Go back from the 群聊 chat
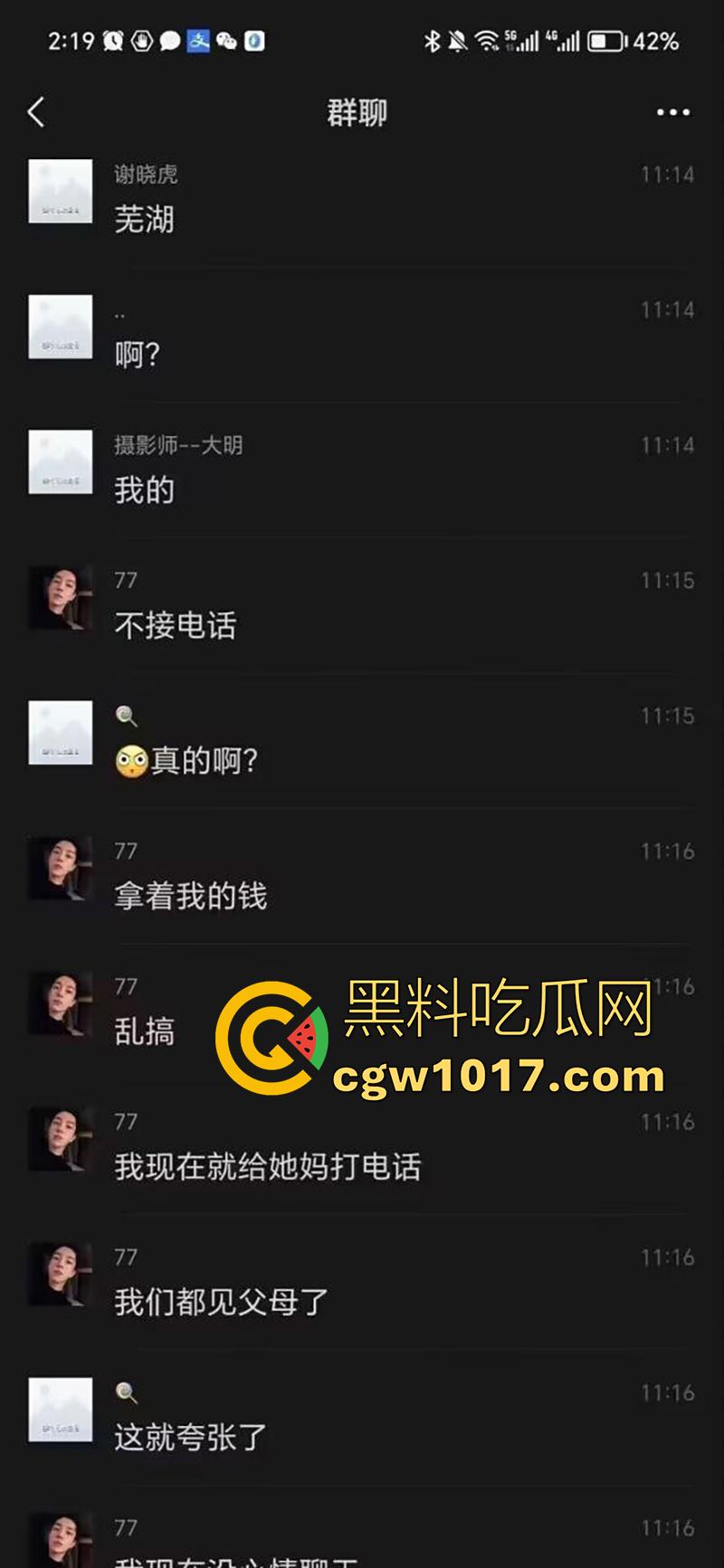 [x=36, y=112]
